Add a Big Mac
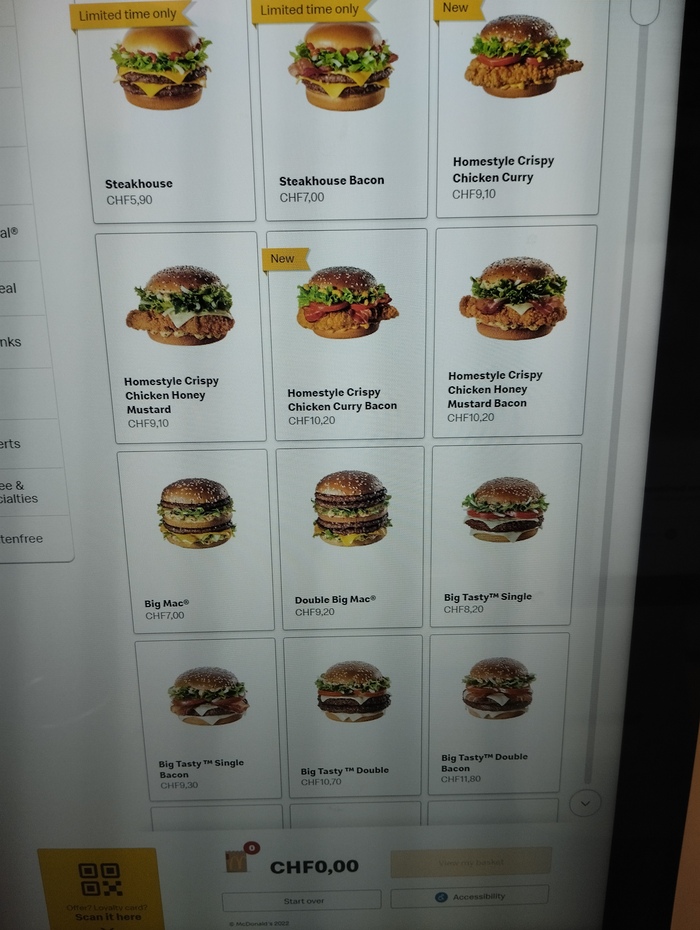The width and height of the screenshot is (700, 930). tap(196, 540)
